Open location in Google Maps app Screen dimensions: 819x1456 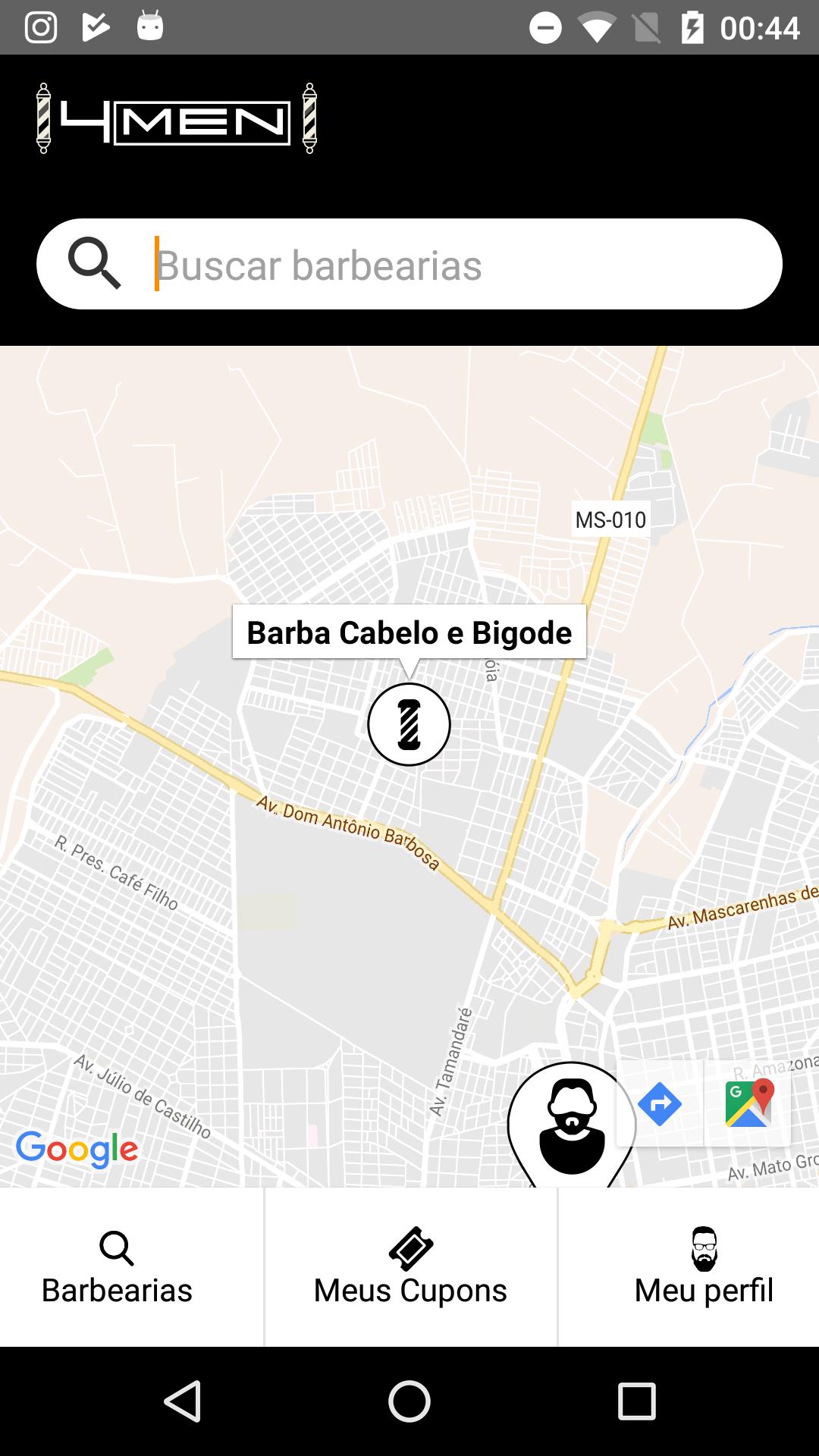748,1104
